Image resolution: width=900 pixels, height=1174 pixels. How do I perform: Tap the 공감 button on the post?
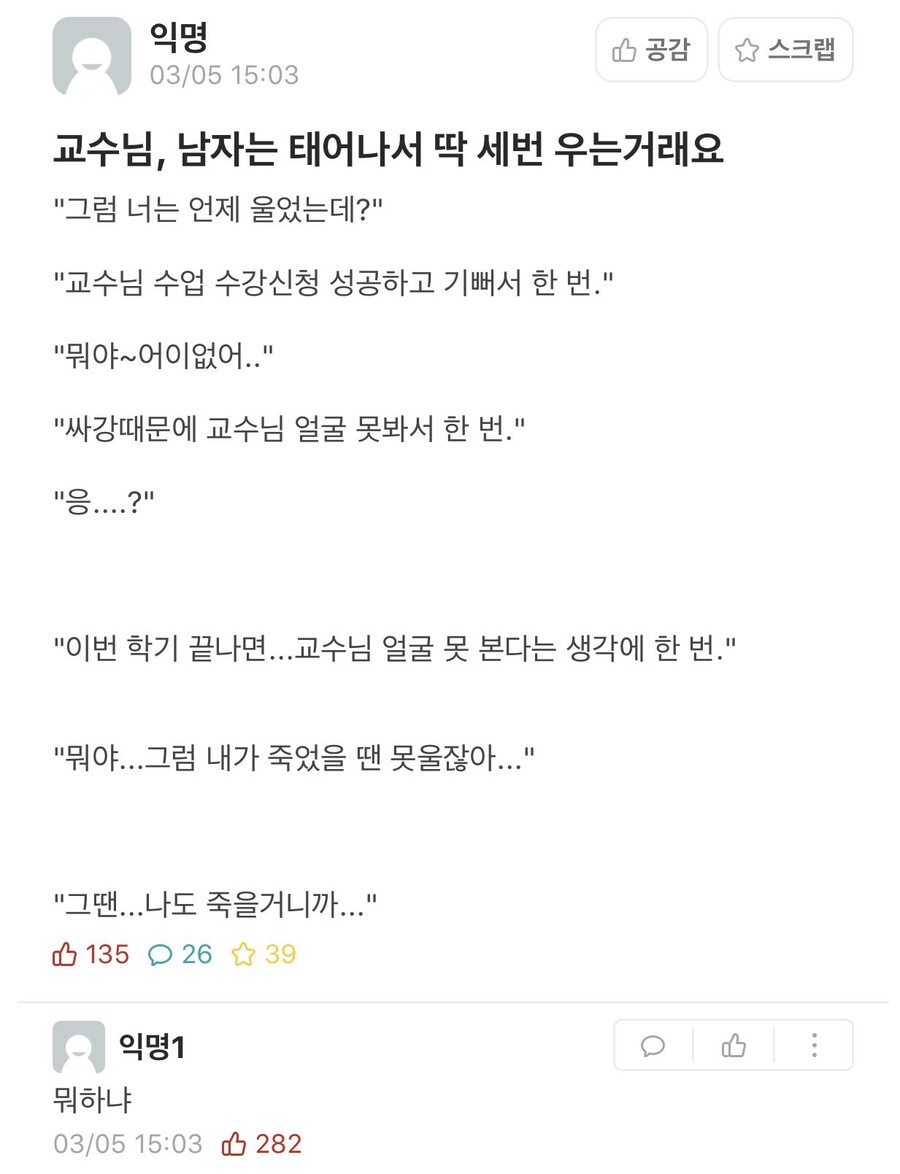(651, 50)
